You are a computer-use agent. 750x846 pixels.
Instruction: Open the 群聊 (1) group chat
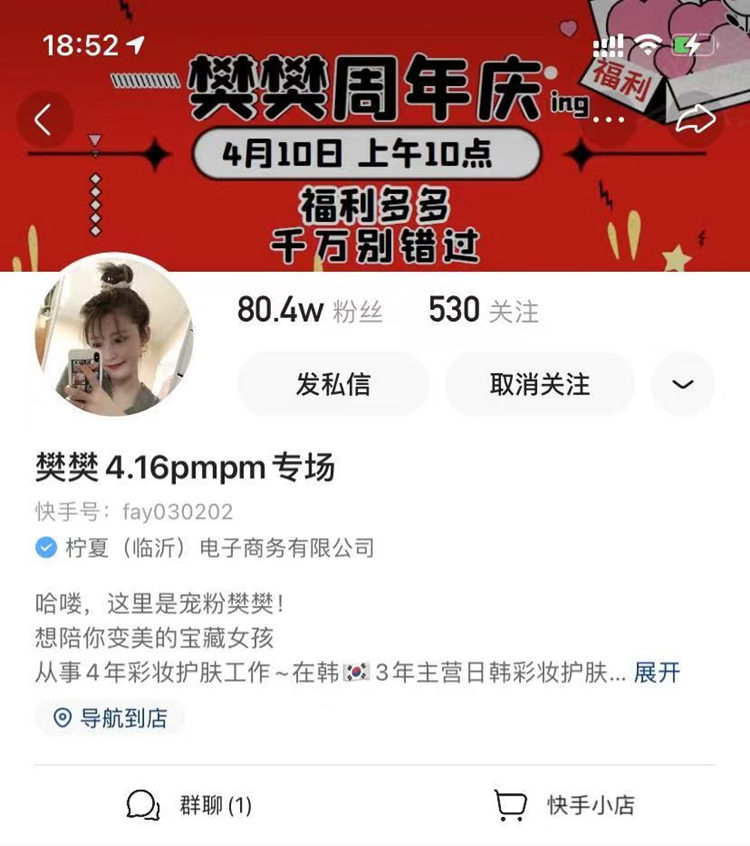[x=190, y=805]
